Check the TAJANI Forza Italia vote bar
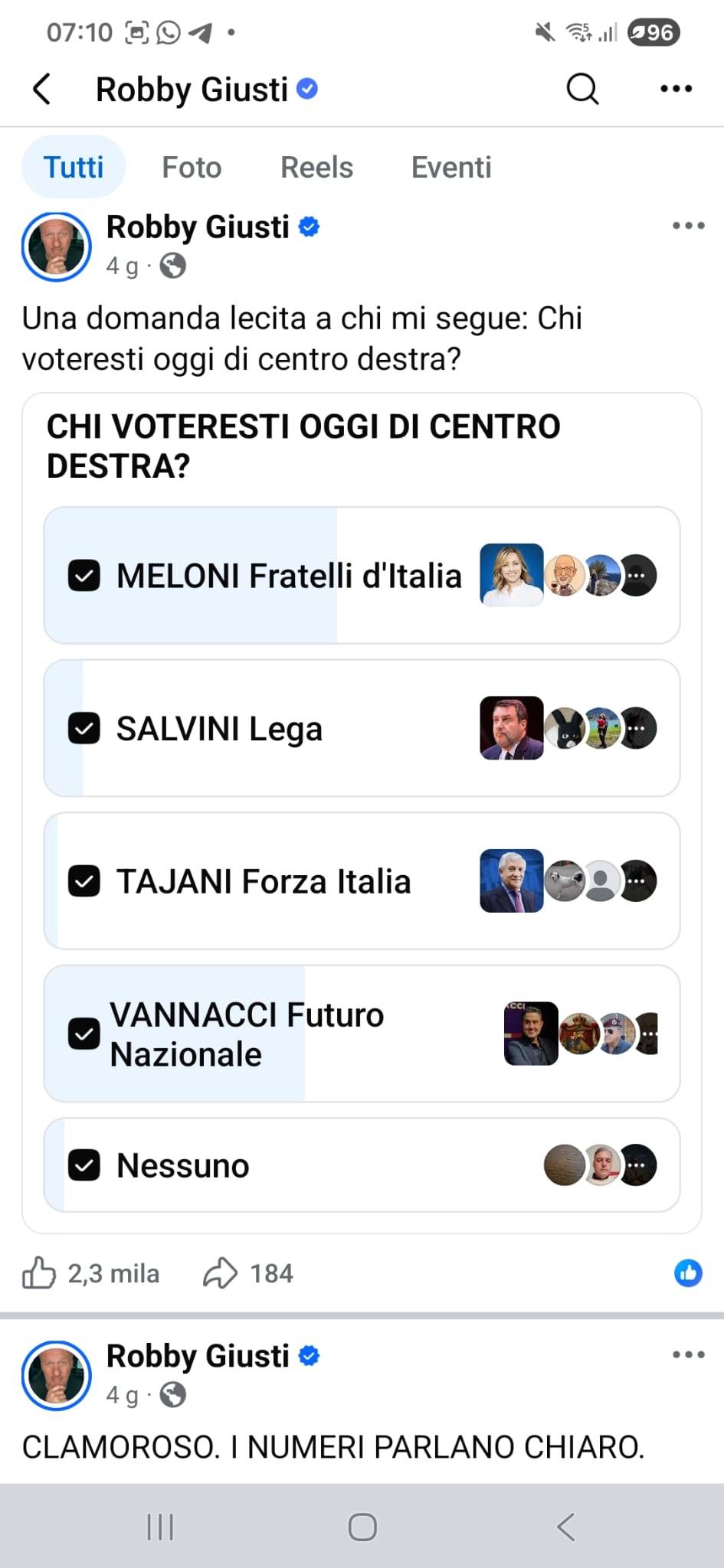 click(84, 880)
